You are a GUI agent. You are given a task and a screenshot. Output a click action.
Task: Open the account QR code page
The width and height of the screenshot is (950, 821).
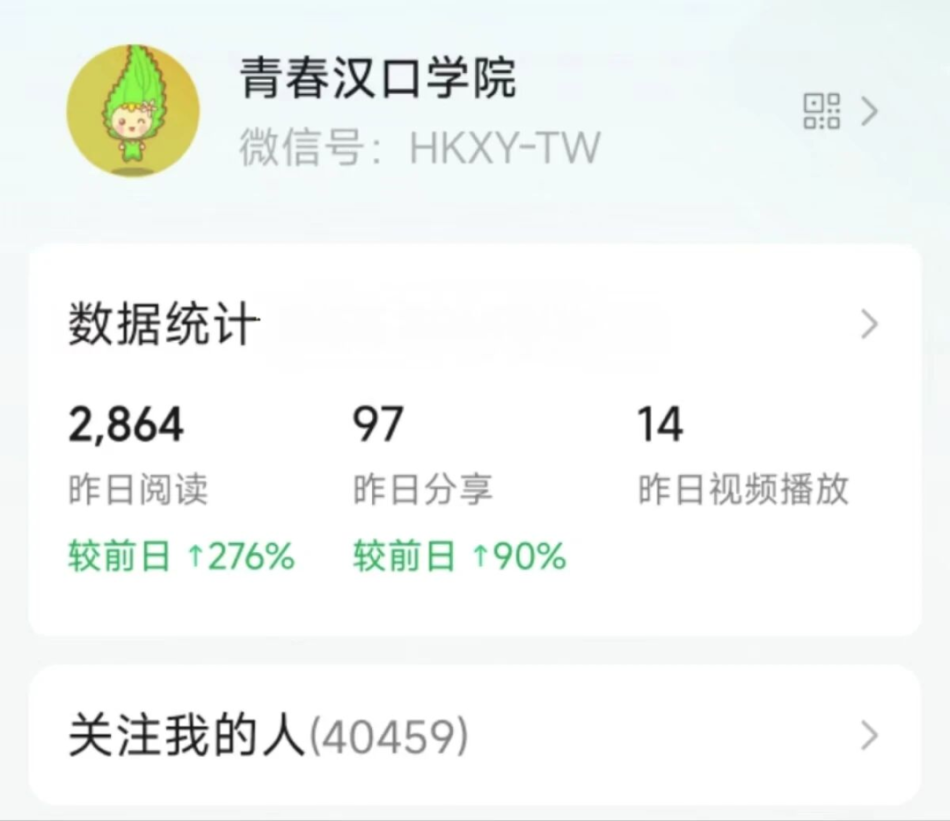(x=823, y=111)
